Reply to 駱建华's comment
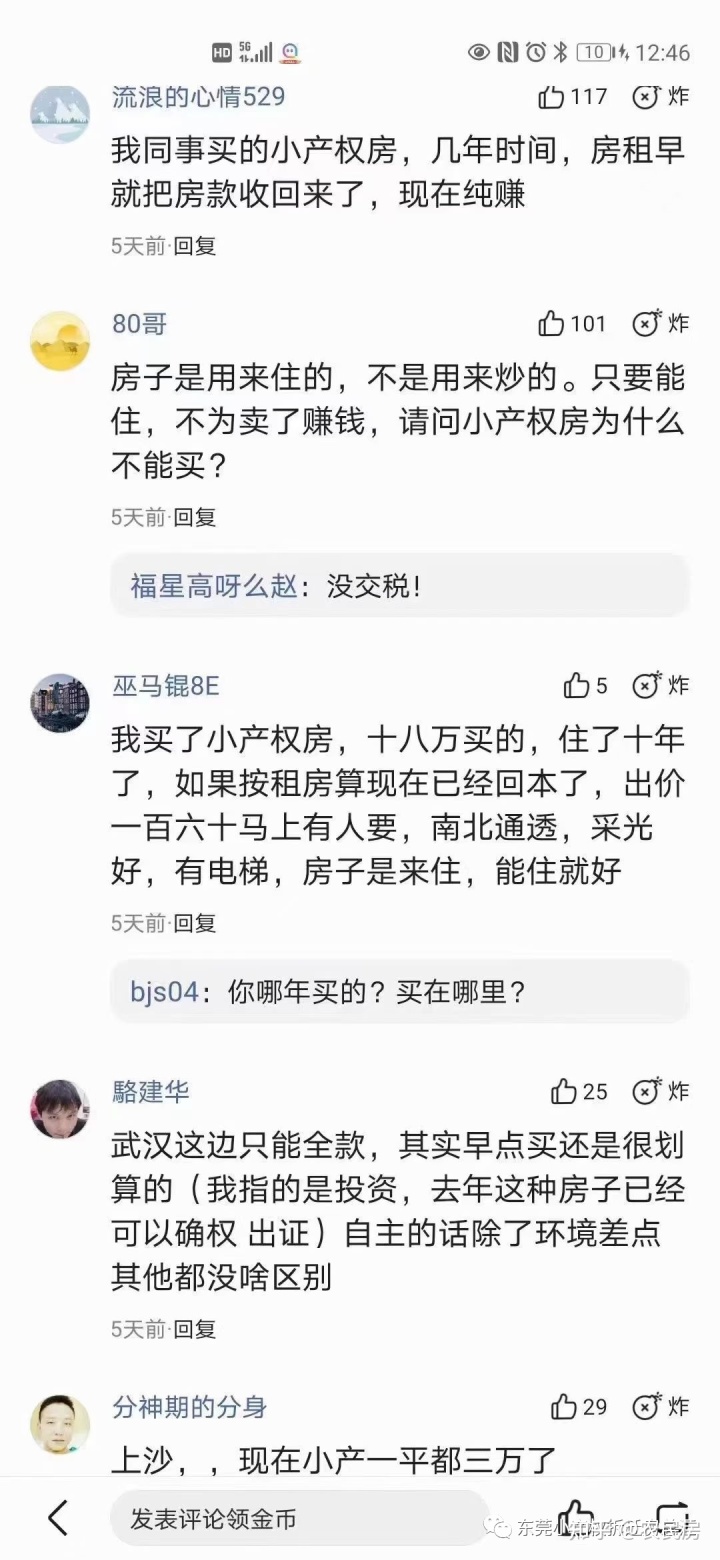 pos(195,1329)
